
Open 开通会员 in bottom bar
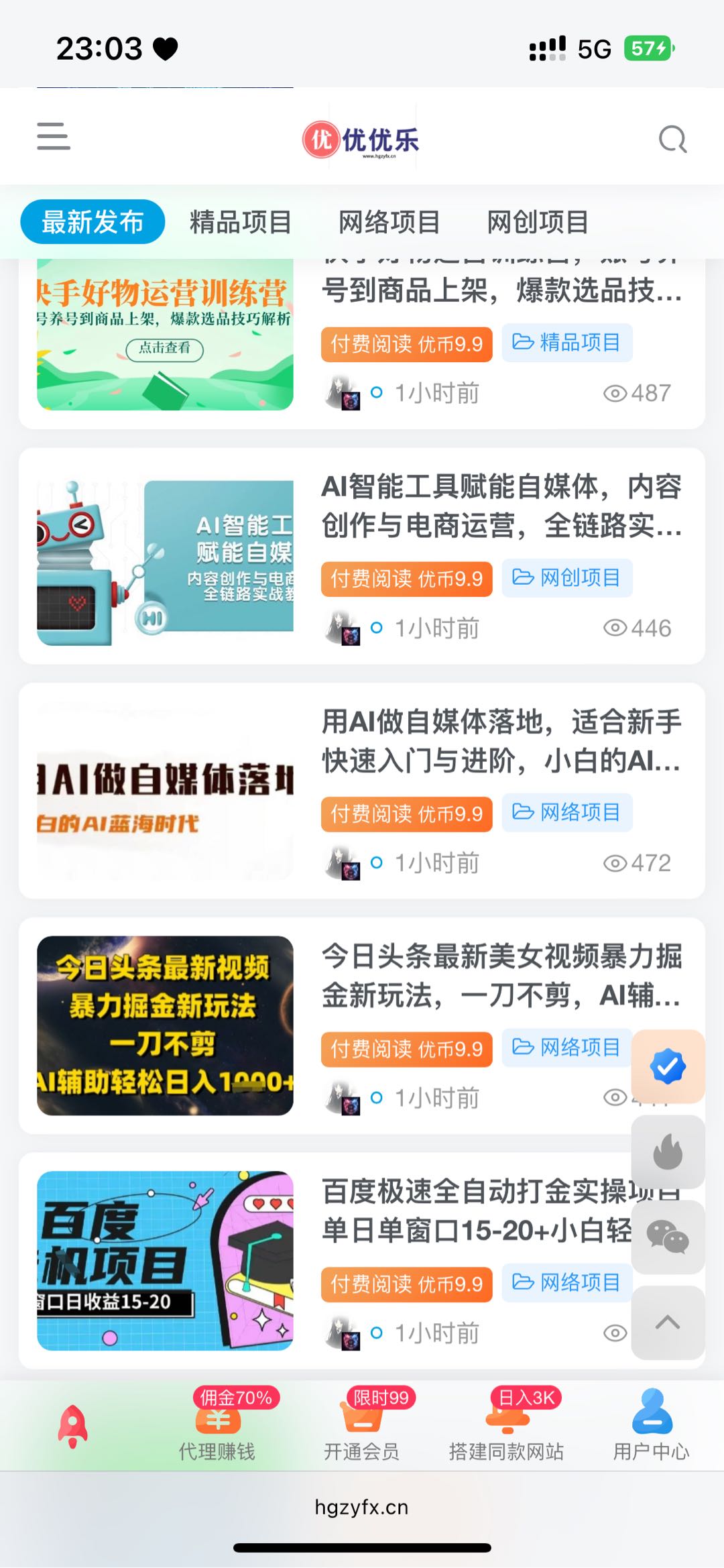click(x=361, y=1428)
